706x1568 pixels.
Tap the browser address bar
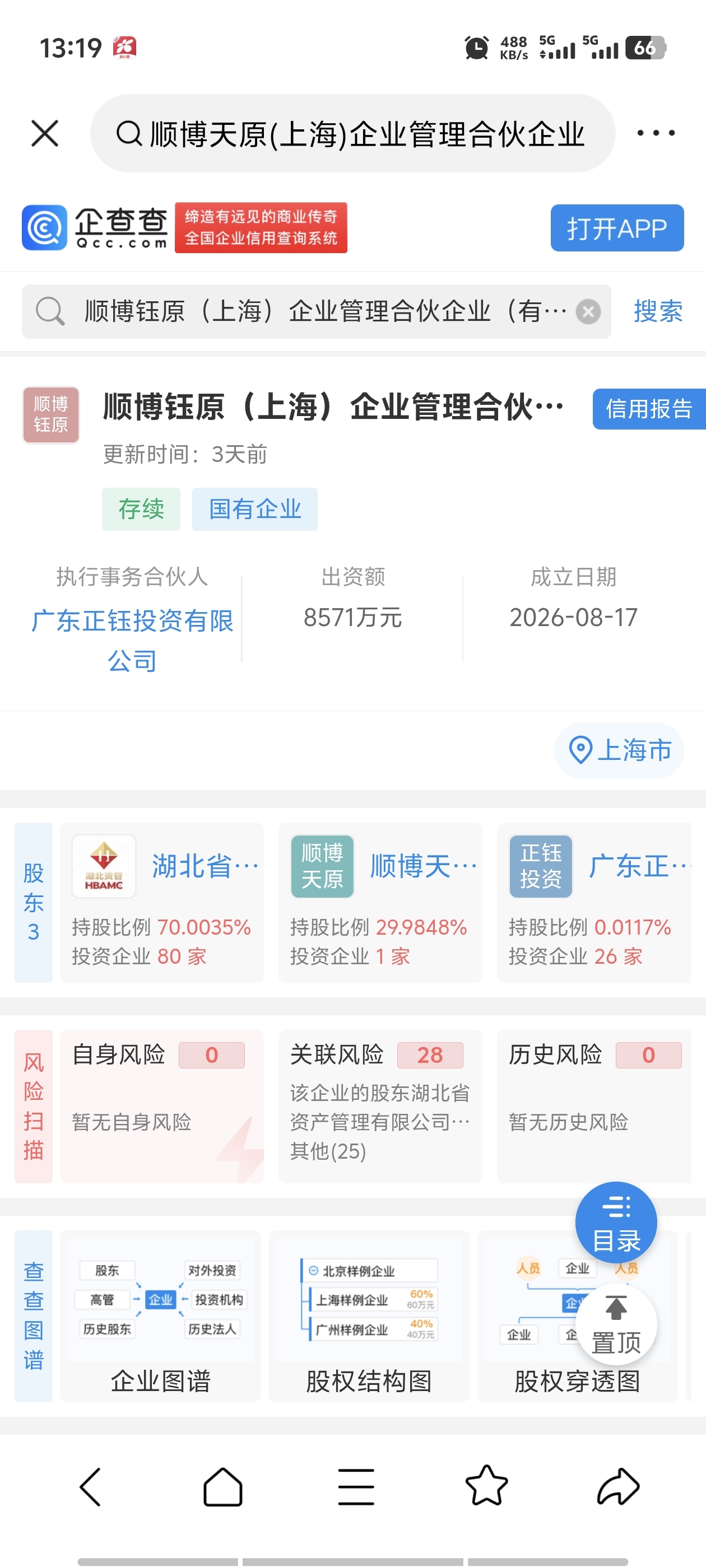tap(352, 133)
